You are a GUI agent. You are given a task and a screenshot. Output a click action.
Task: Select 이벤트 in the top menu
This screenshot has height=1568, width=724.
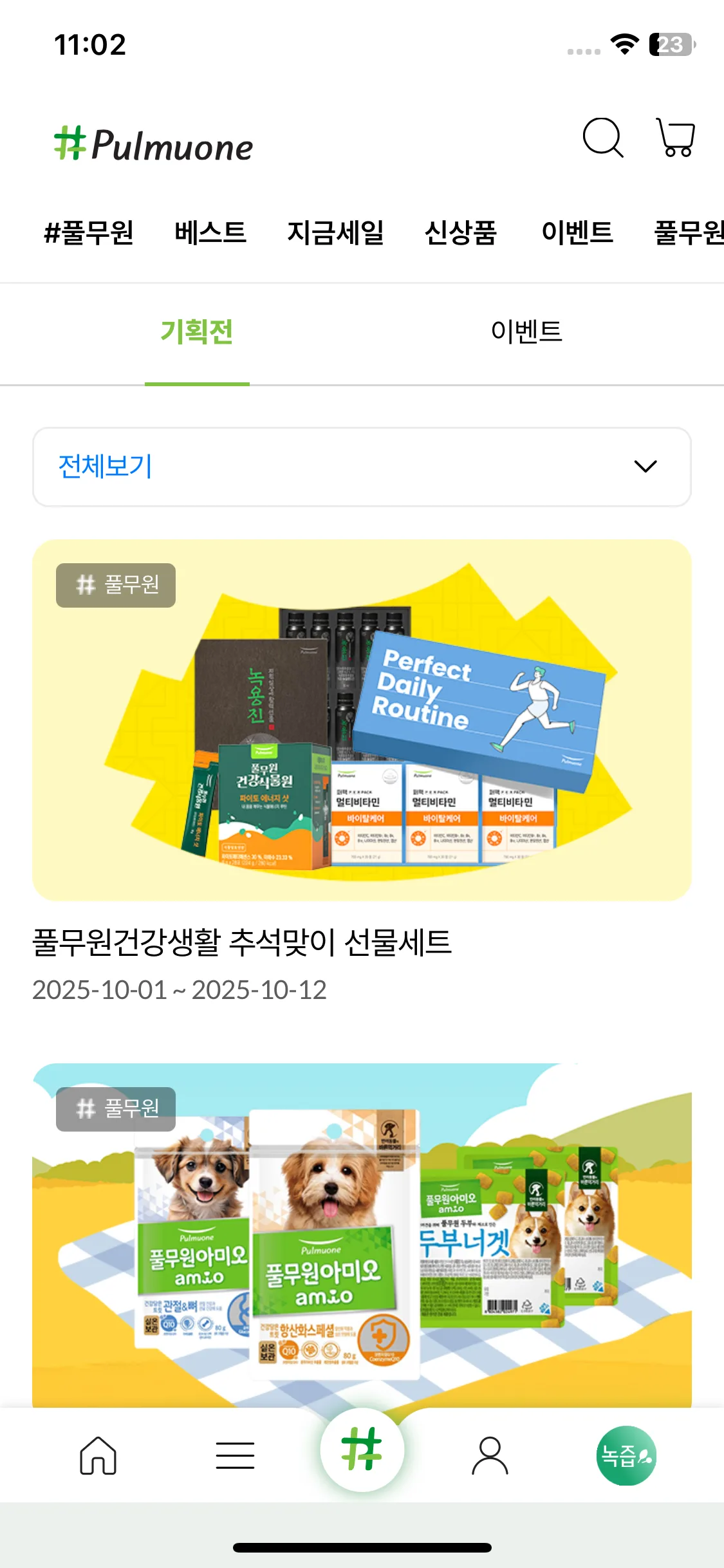point(577,232)
